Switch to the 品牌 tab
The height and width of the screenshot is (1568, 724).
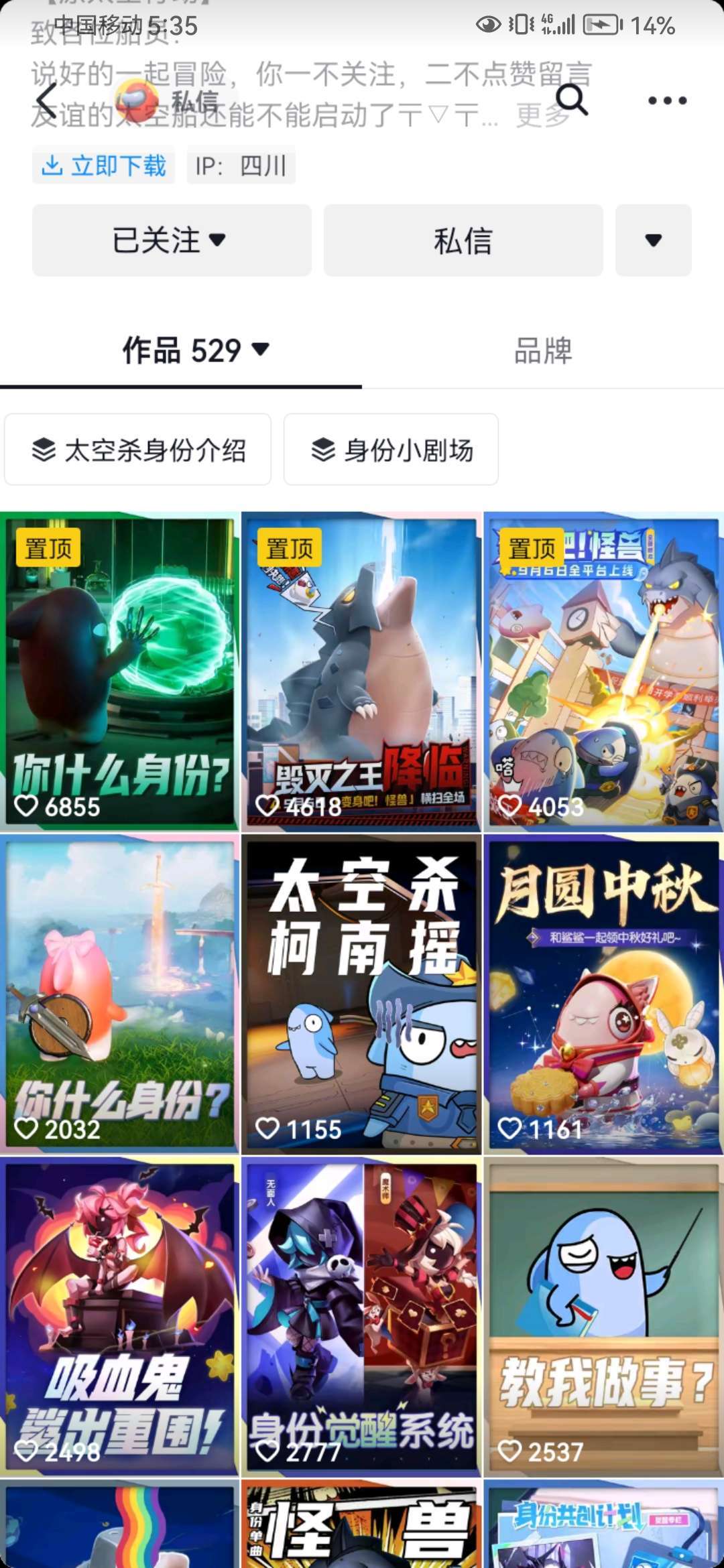[543, 350]
